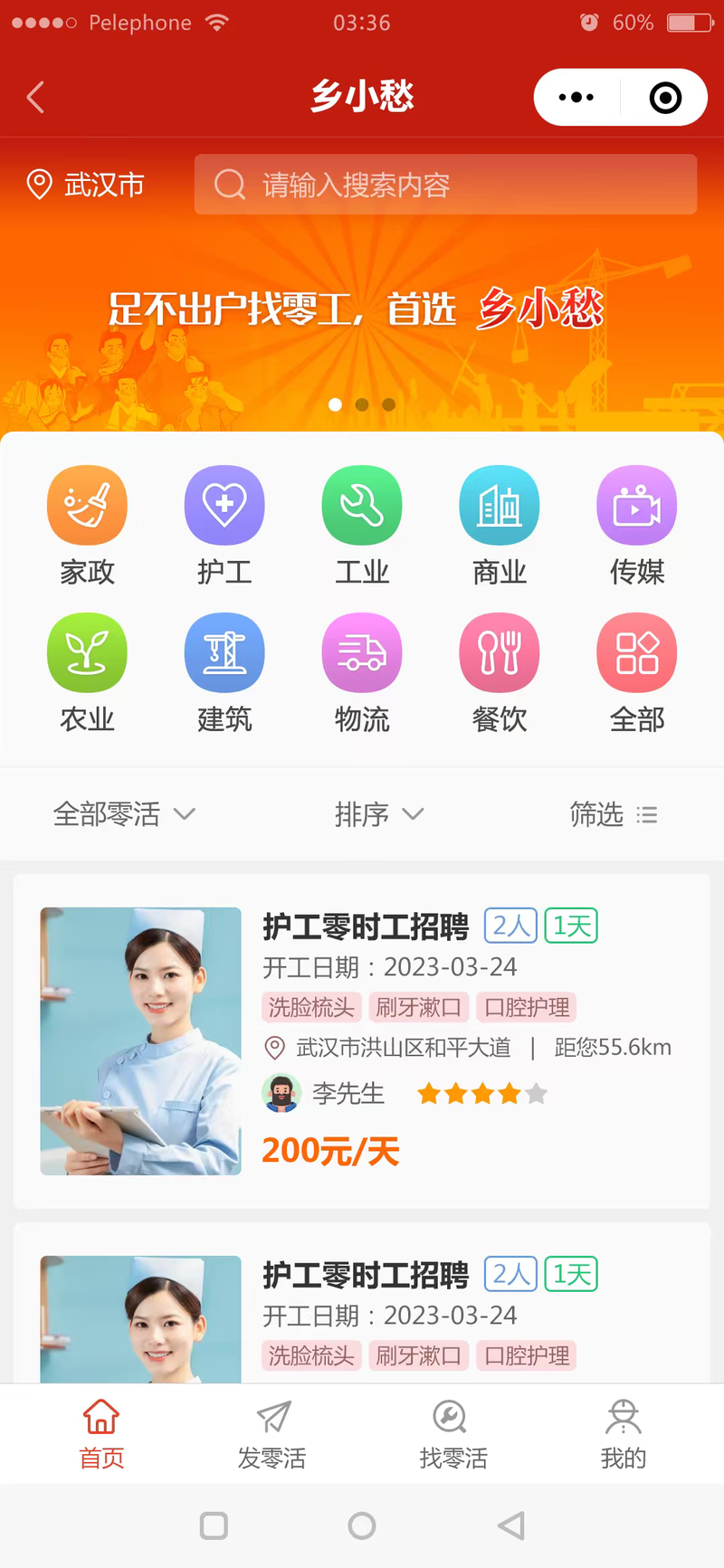This screenshot has height=1568, width=724.
Task: Close the mini program via circle icon
Action: pyautogui.click(x=665, y=98)
